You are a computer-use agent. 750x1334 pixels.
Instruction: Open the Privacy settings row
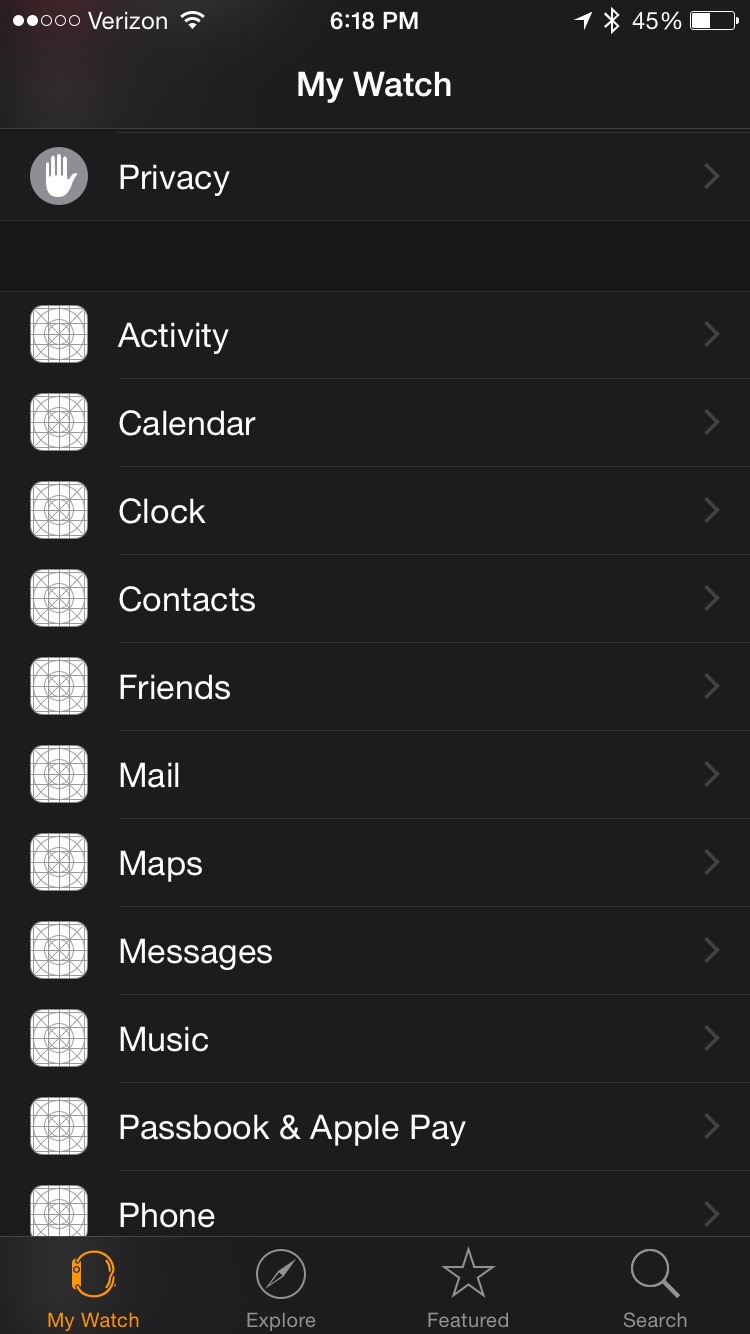point(375,177)
